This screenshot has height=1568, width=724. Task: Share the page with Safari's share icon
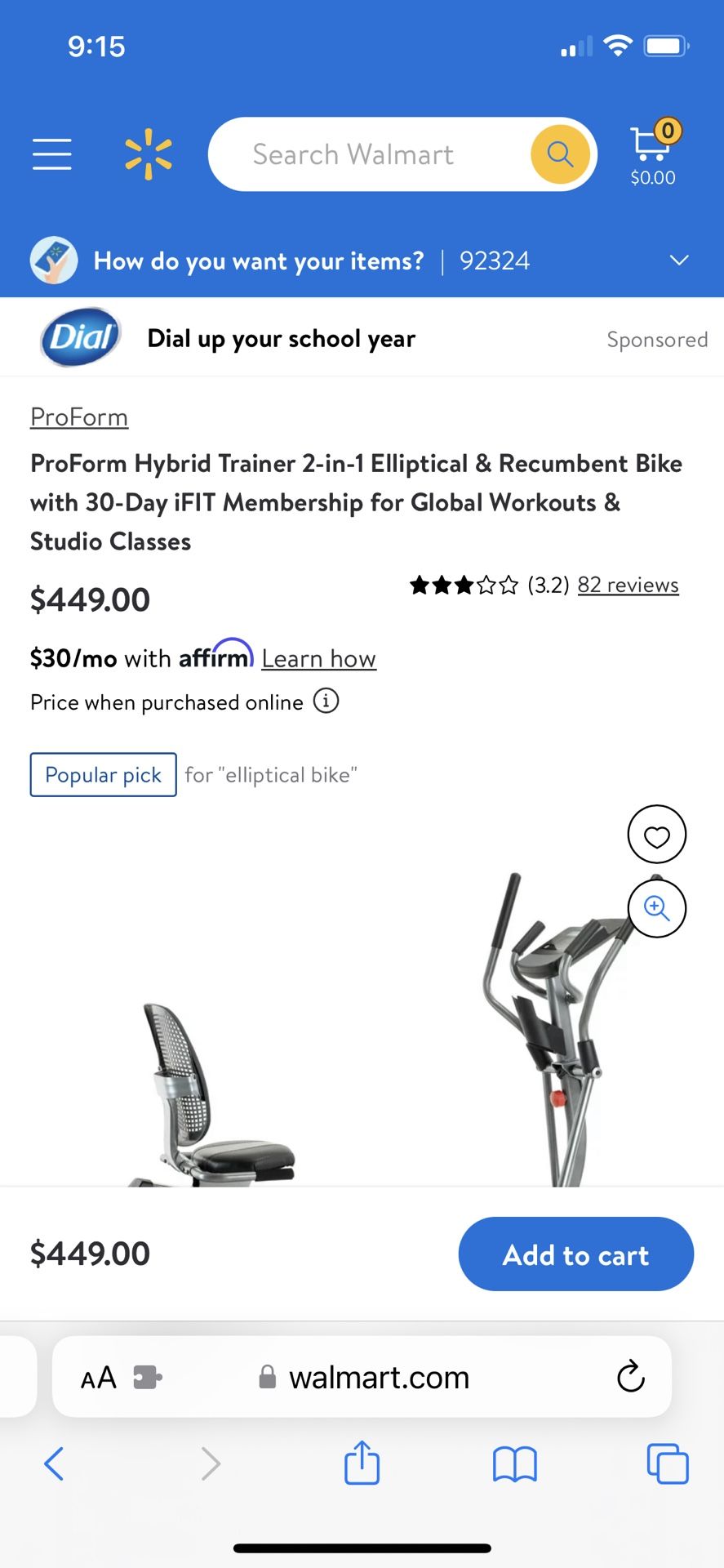click(x=362, y=1464)
